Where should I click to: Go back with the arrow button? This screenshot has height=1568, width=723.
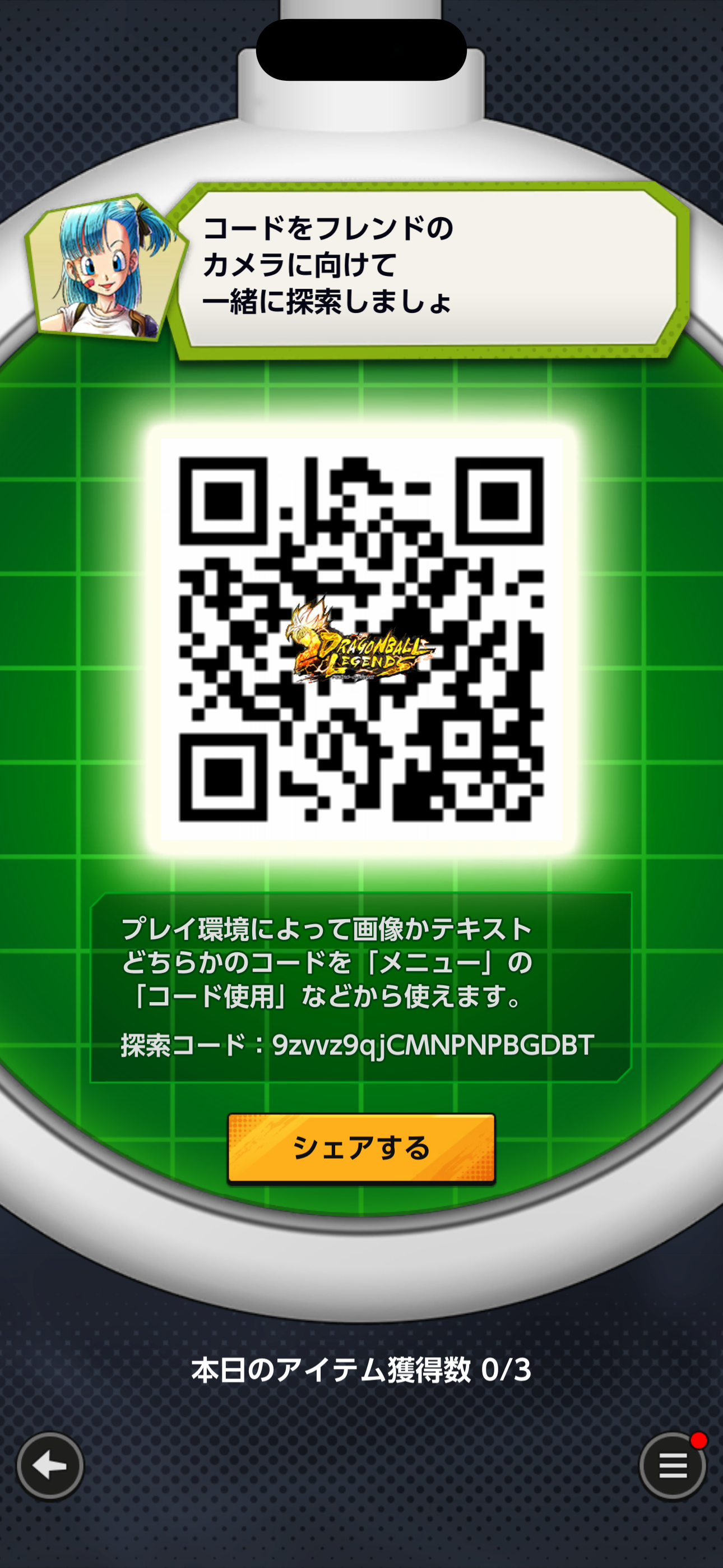pos(50,1466)
